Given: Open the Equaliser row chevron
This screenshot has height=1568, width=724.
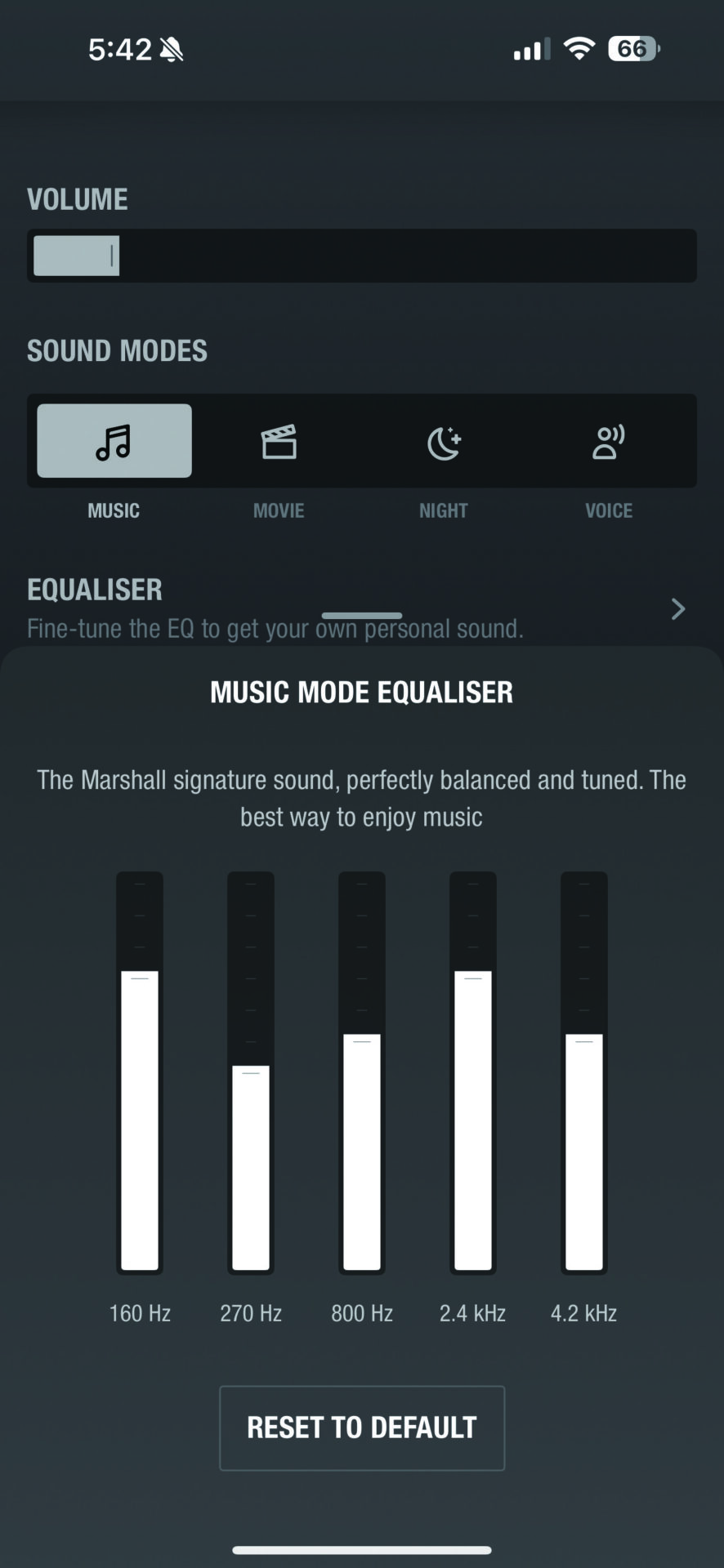Looking at the screenshot, I should click(677, 608).
